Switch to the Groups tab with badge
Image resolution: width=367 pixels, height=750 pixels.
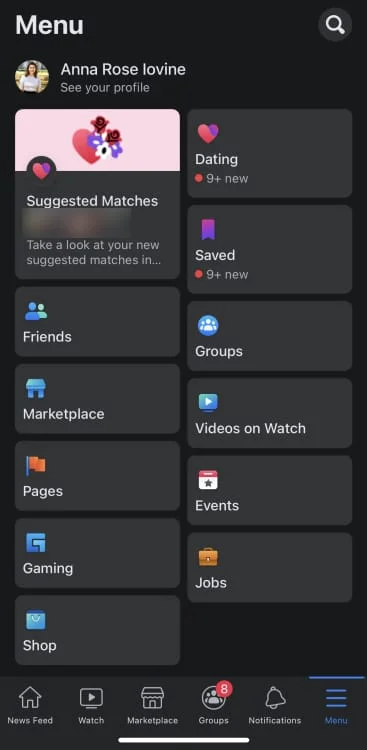coord(214,705)
